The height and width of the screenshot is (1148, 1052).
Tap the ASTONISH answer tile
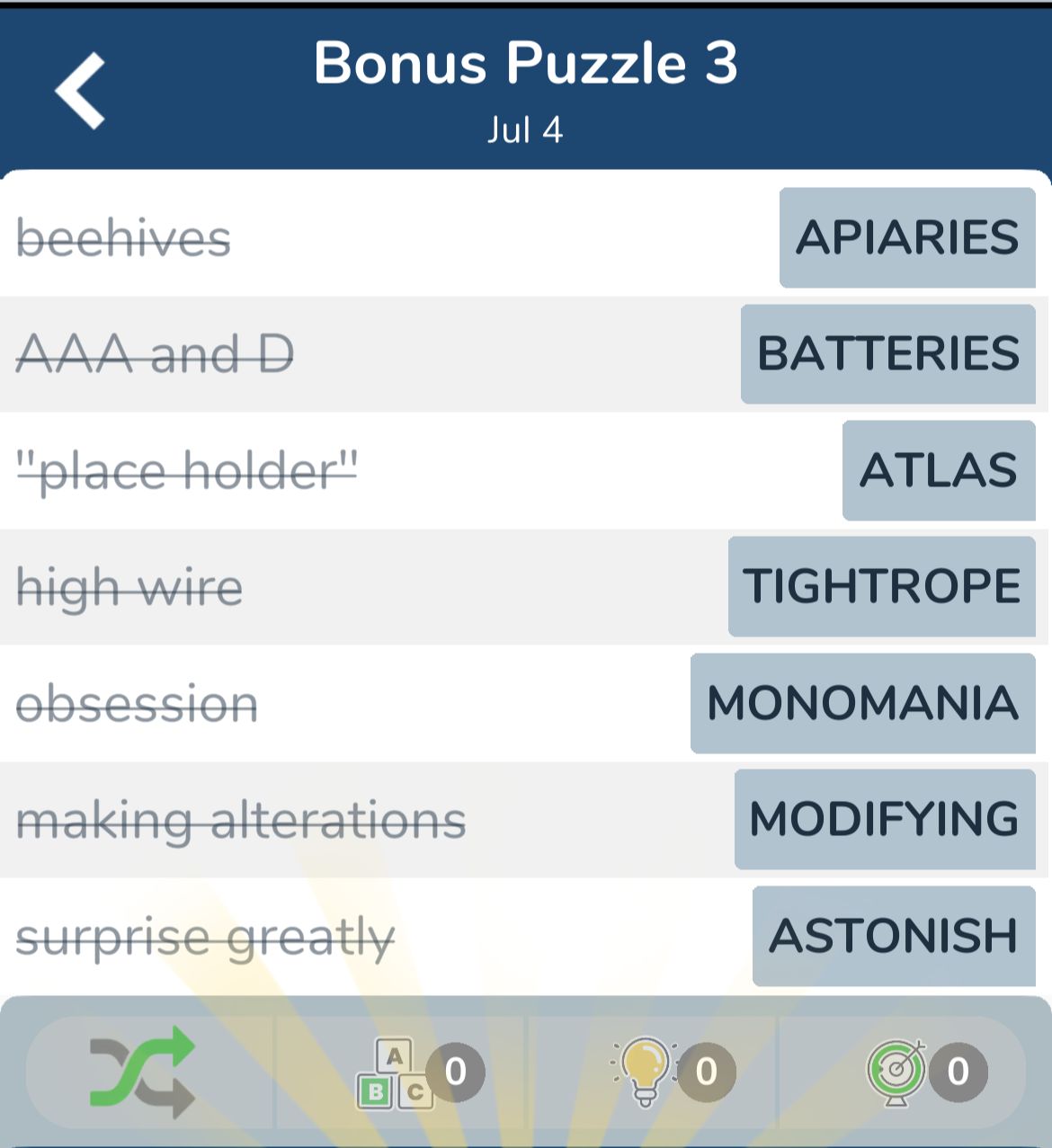tap(893, 936)
